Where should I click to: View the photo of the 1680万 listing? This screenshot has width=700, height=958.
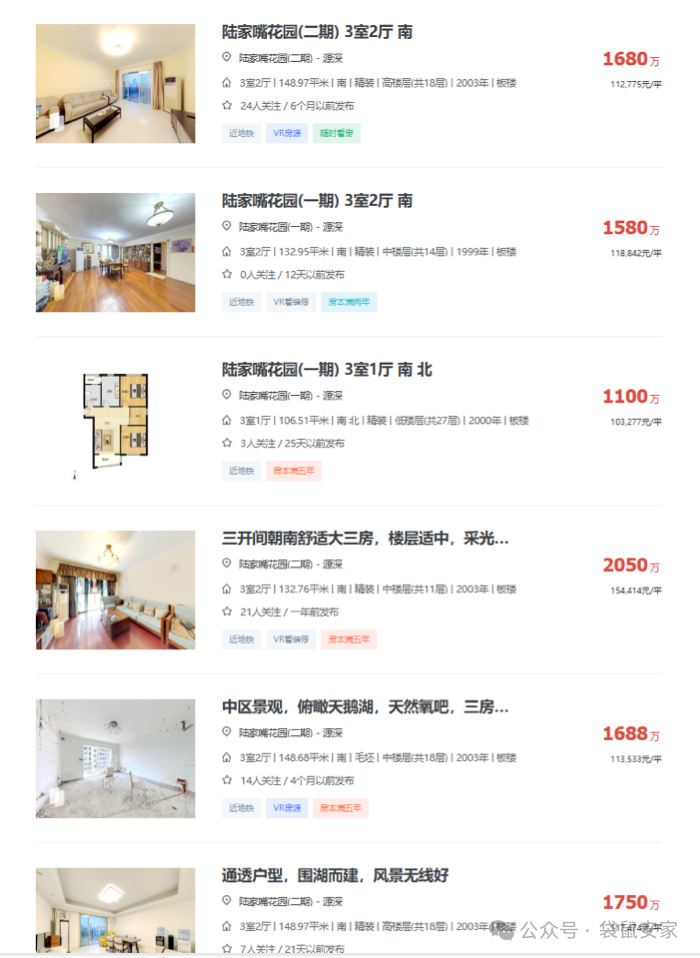tap(115, 84)
